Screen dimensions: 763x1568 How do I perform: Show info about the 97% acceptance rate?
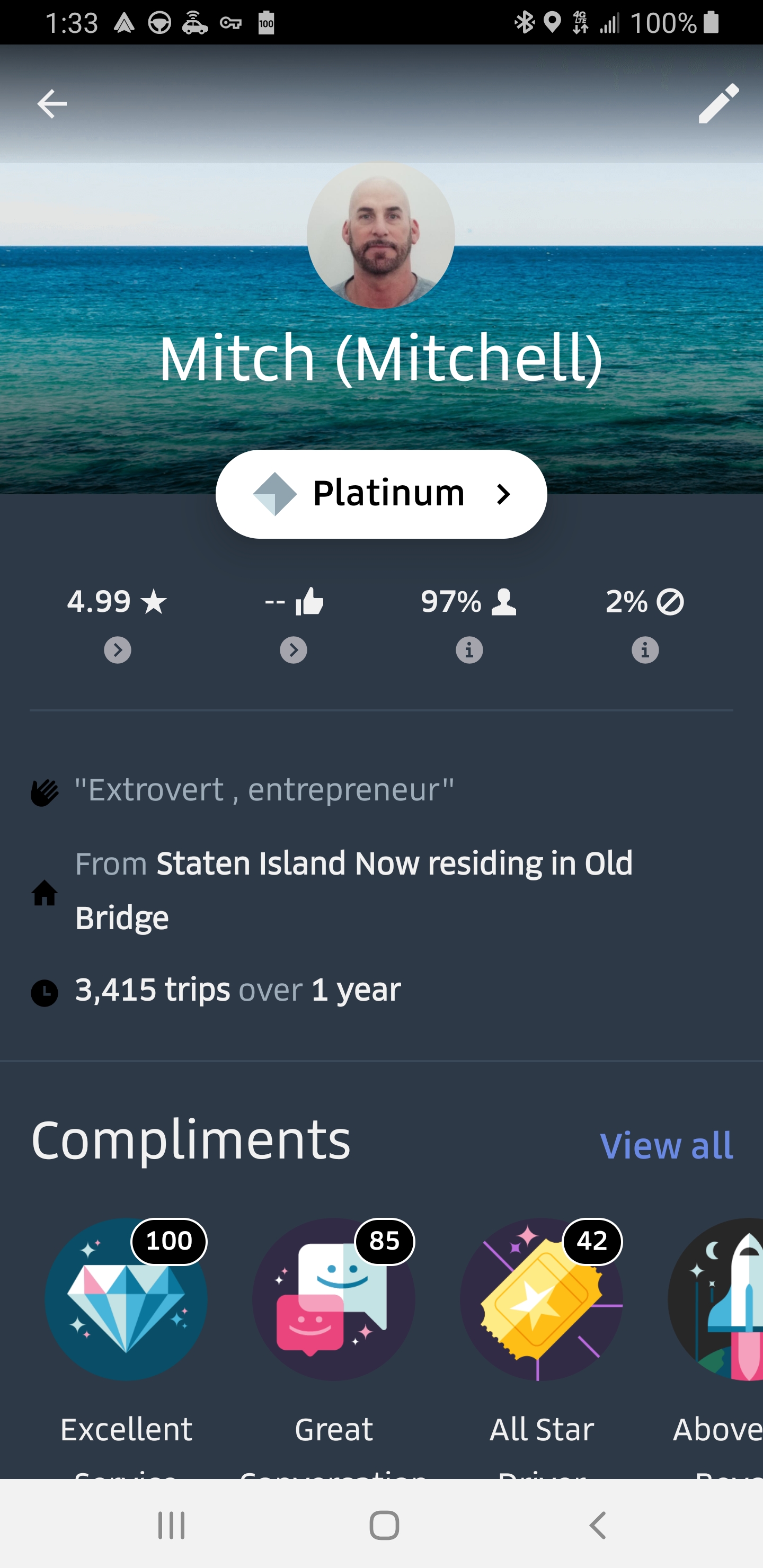[x=469, y=650]
